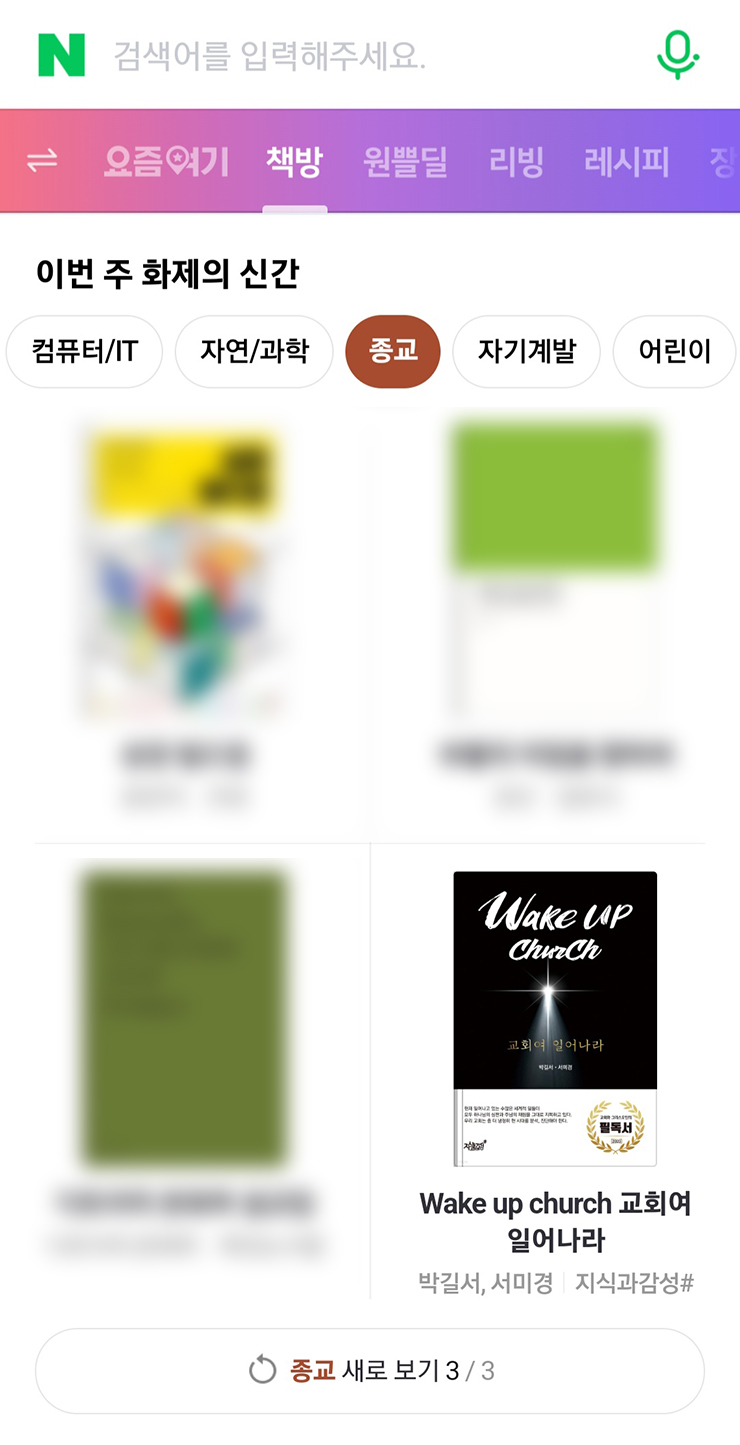The image size is (740, 1445).
Task: Go to the 리빙 tab
Action: 516,161
